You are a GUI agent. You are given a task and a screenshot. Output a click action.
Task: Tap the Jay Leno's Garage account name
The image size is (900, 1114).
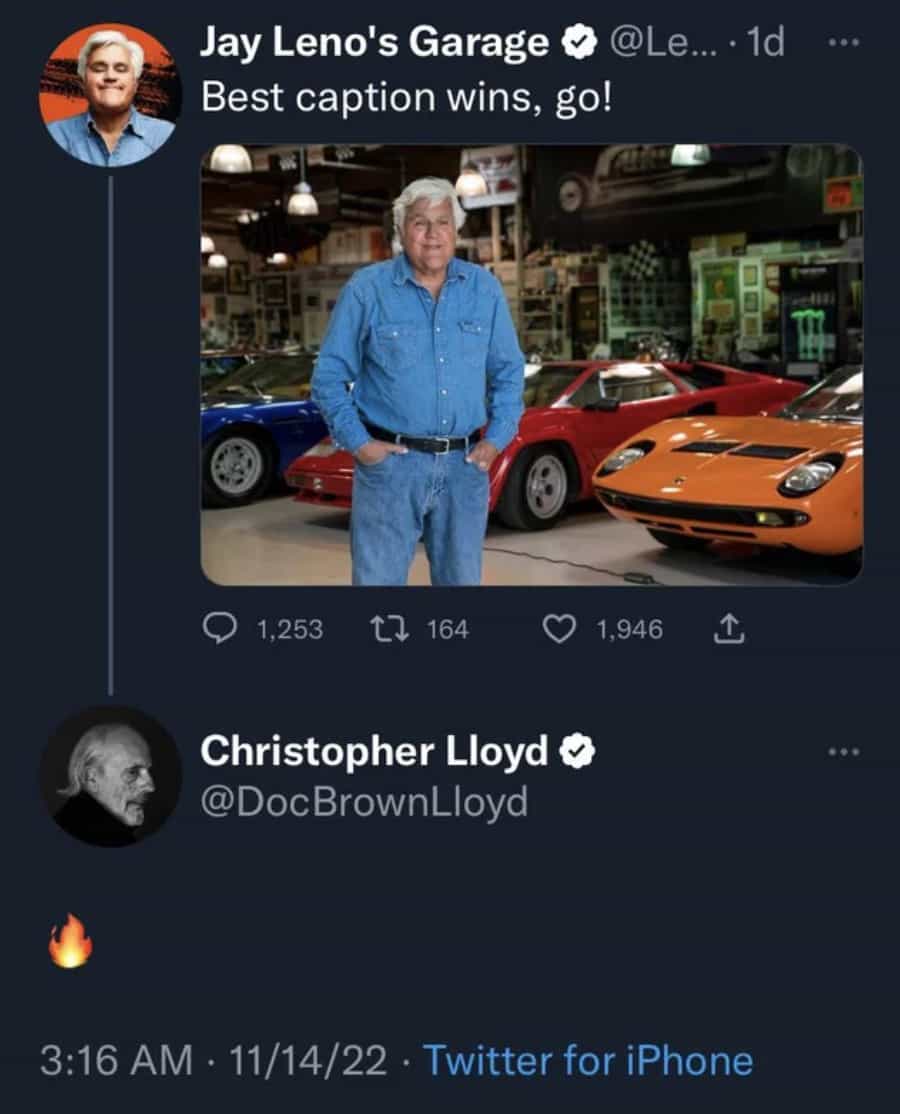(375, 43)
